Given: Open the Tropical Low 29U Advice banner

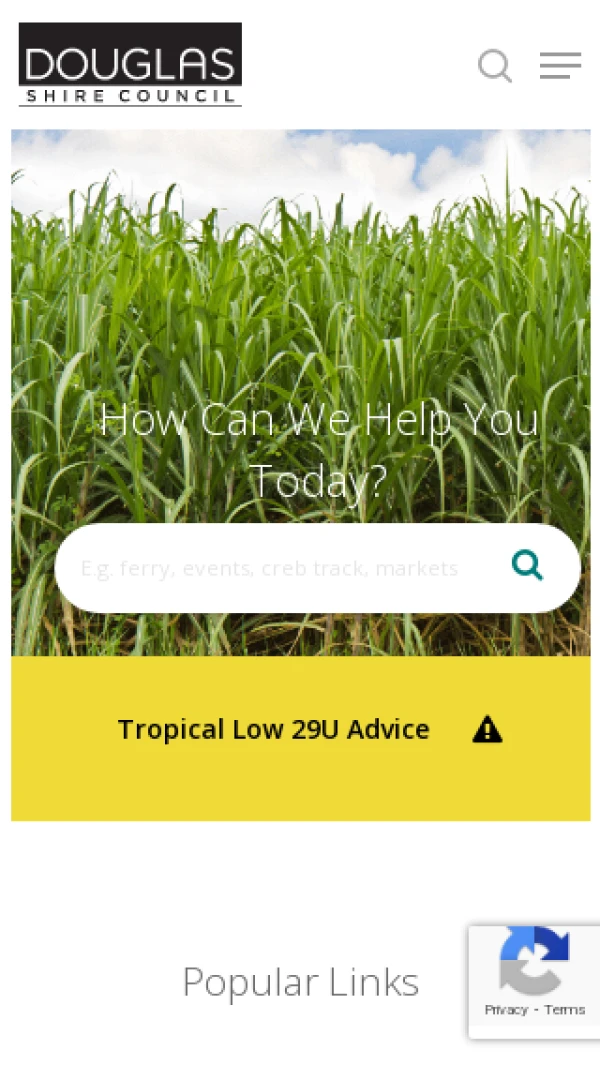Looking at the screenshot, I should click(x=300, y=730).
